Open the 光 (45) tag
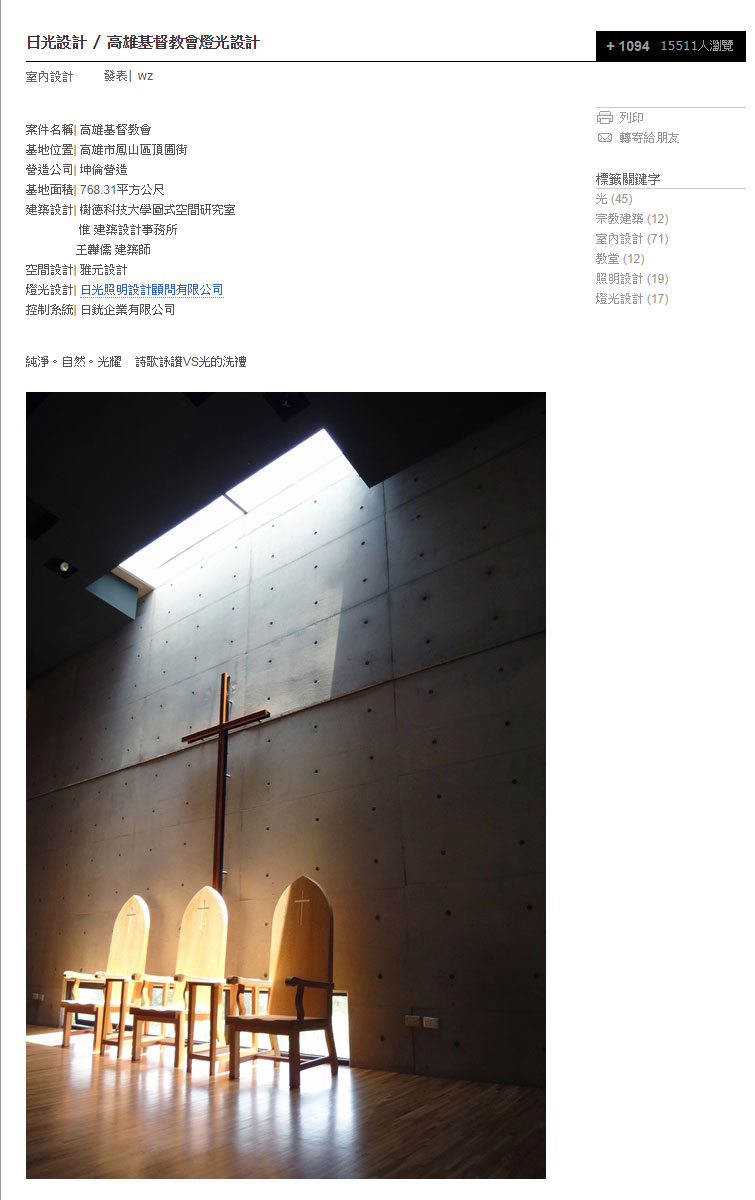Screen dimensions: 755x1200 pos(614,199)
